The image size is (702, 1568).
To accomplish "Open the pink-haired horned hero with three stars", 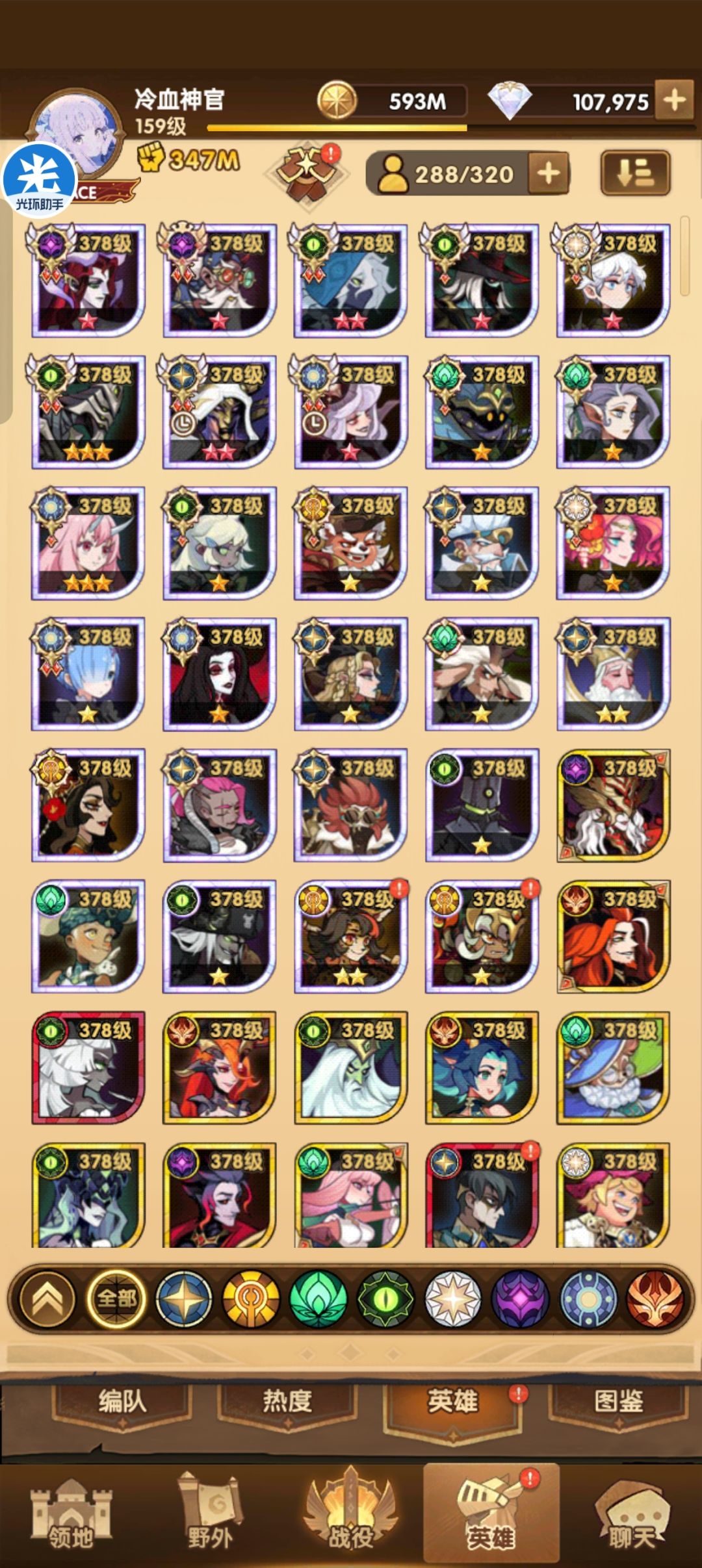I will [x=88, y=542].
